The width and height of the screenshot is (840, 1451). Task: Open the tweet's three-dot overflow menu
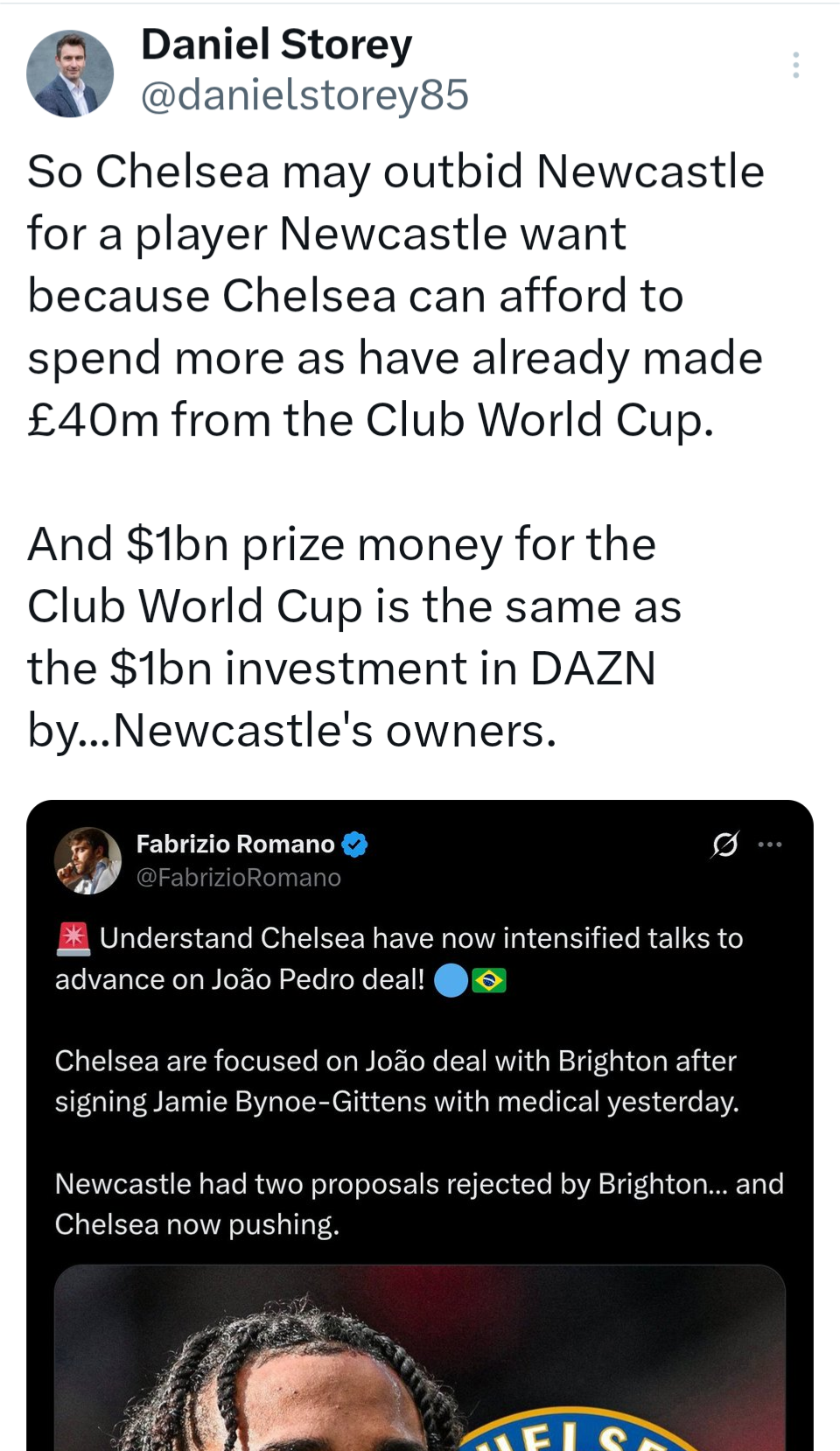[795, 65]
